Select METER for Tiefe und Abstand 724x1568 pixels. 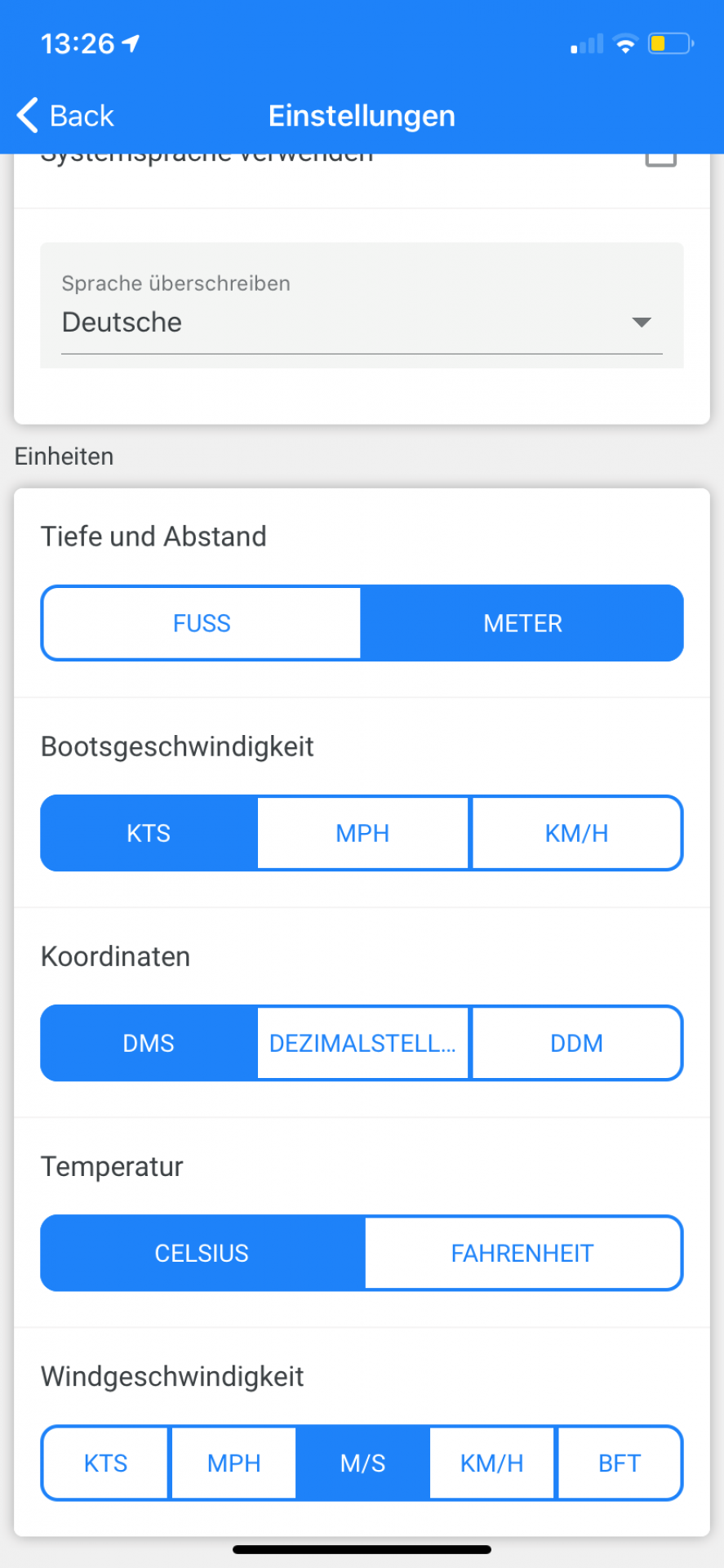coord(522,623)
